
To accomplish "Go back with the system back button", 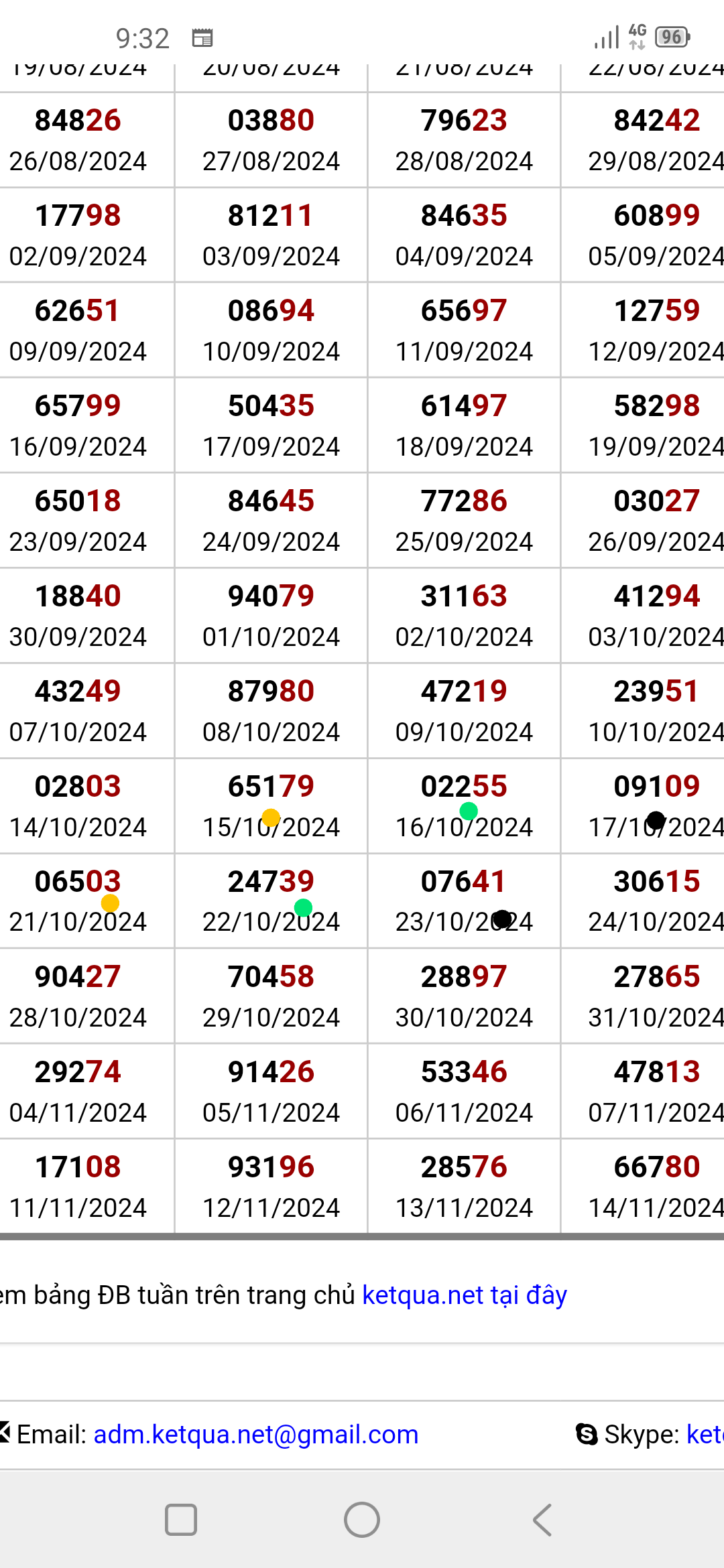I will point(542,1520).
